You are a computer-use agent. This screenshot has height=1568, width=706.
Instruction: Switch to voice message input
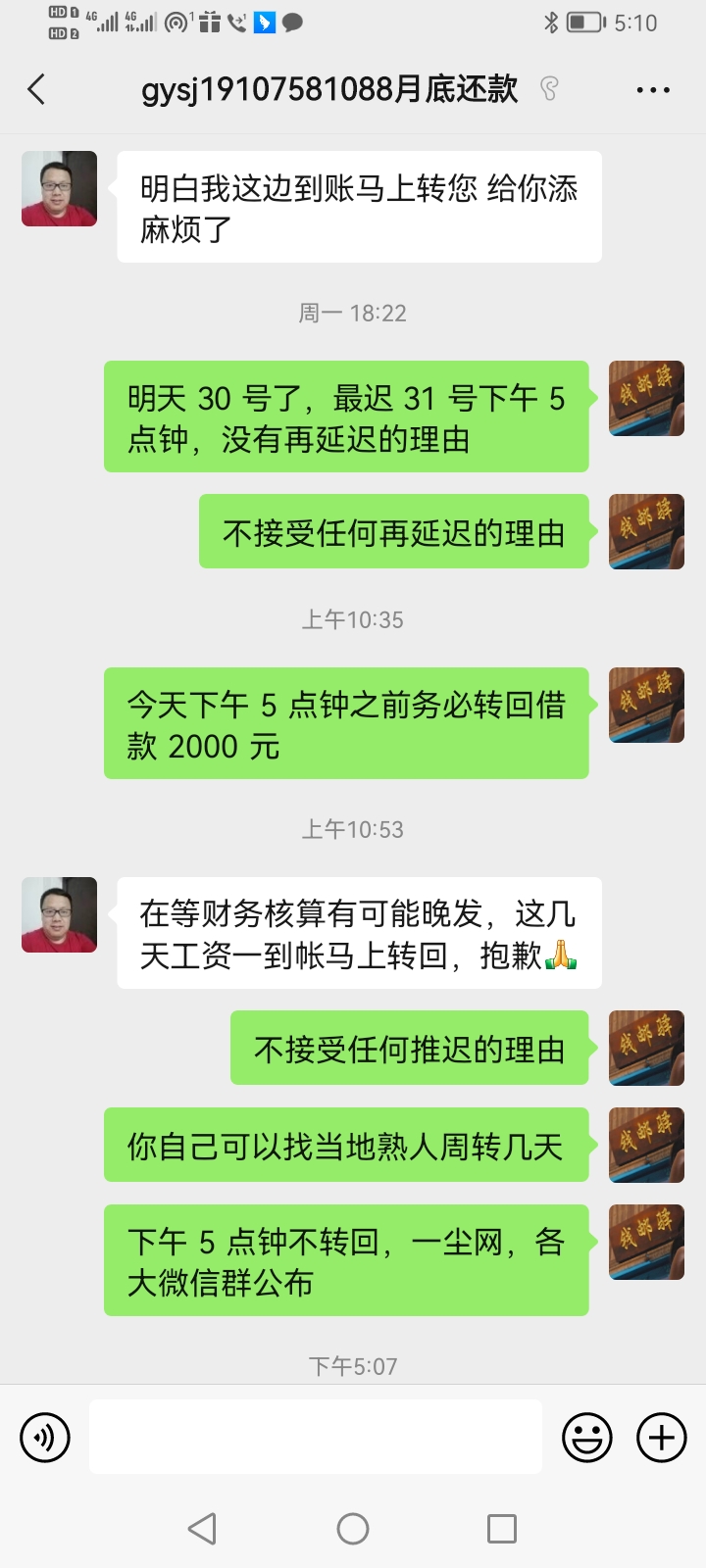click(45, 1438)
